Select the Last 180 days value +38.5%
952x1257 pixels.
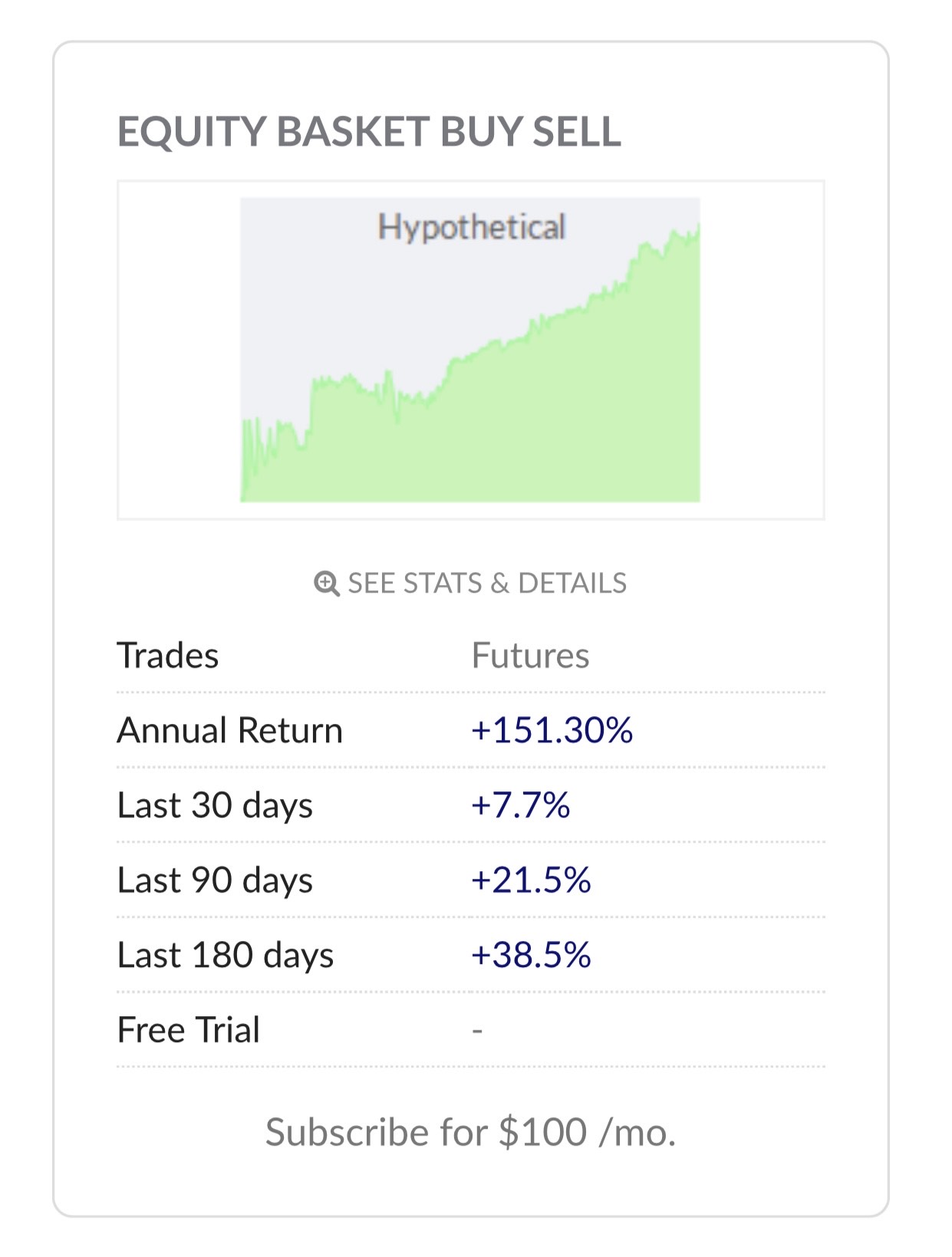pos(532,956)
